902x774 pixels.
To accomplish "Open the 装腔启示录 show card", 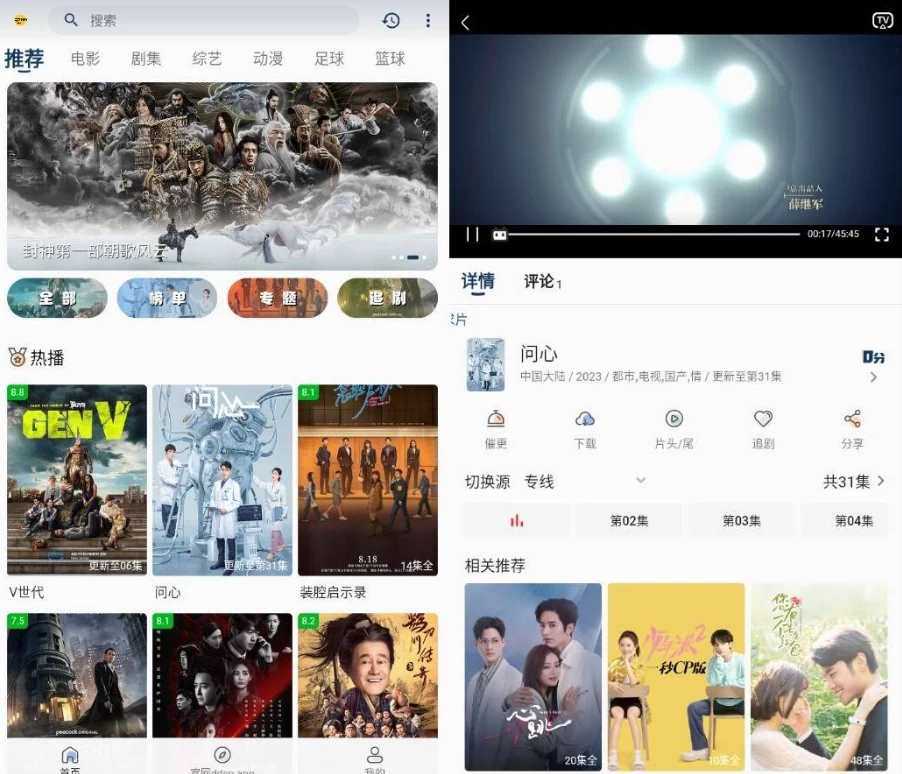I will (368, 480).
